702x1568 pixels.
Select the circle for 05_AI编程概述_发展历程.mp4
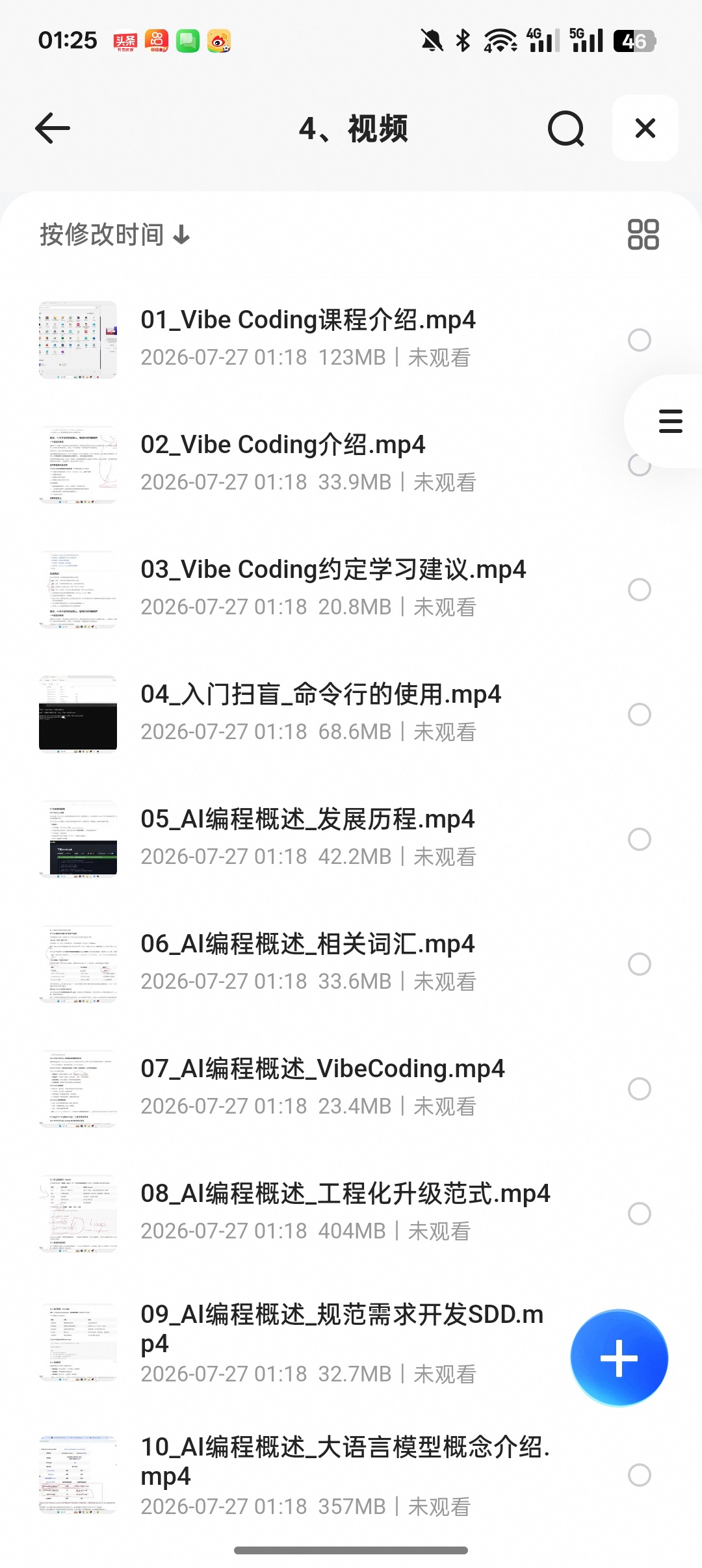pyautogui.click(x=640, y=839)
